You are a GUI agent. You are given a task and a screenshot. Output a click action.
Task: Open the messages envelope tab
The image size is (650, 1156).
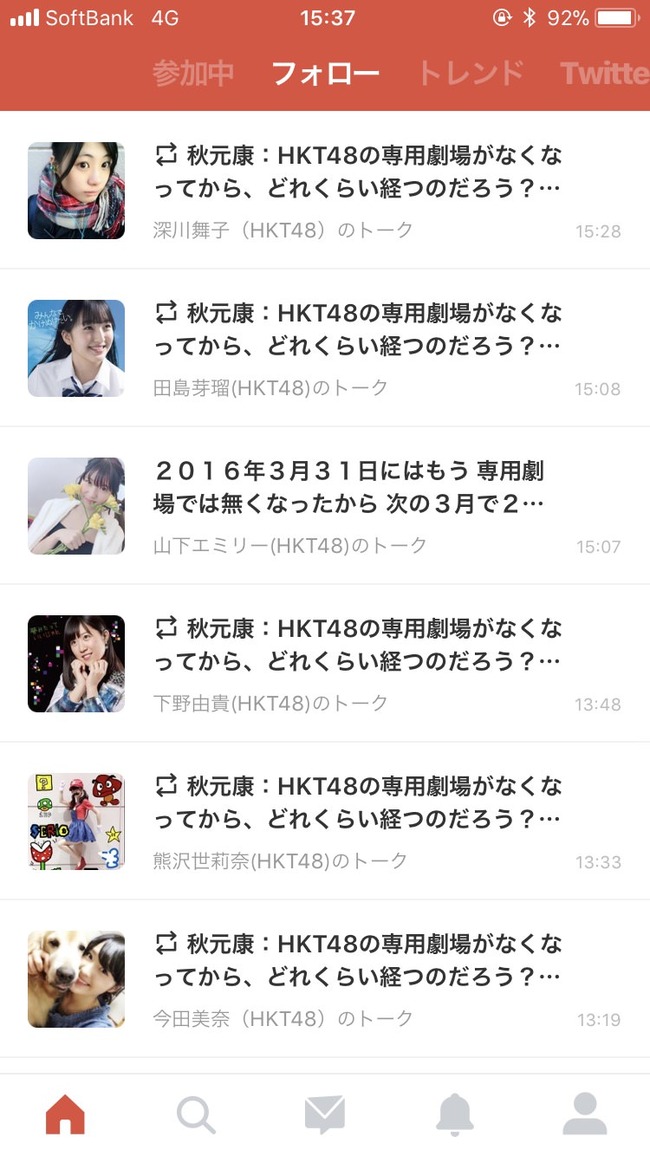(325, 1114)
